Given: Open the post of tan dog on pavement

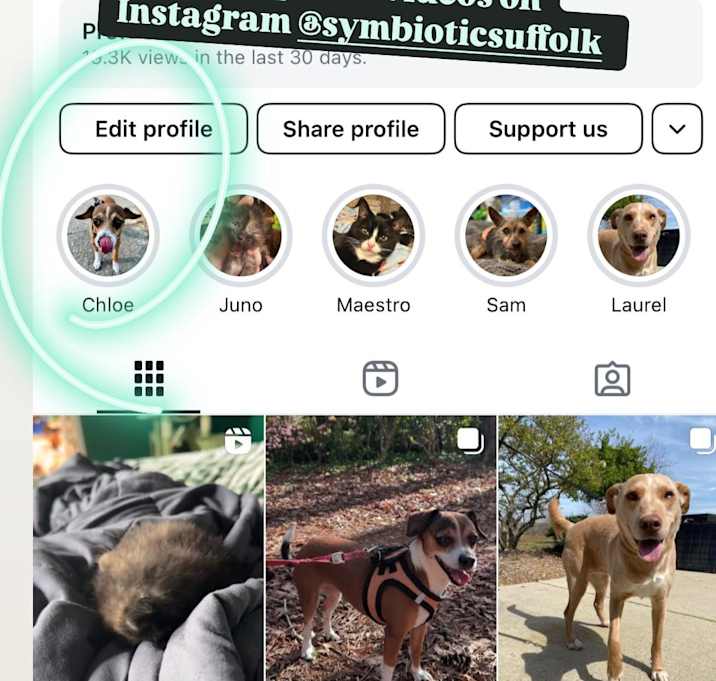Looking at the screenshot, I should coord(607,550).
